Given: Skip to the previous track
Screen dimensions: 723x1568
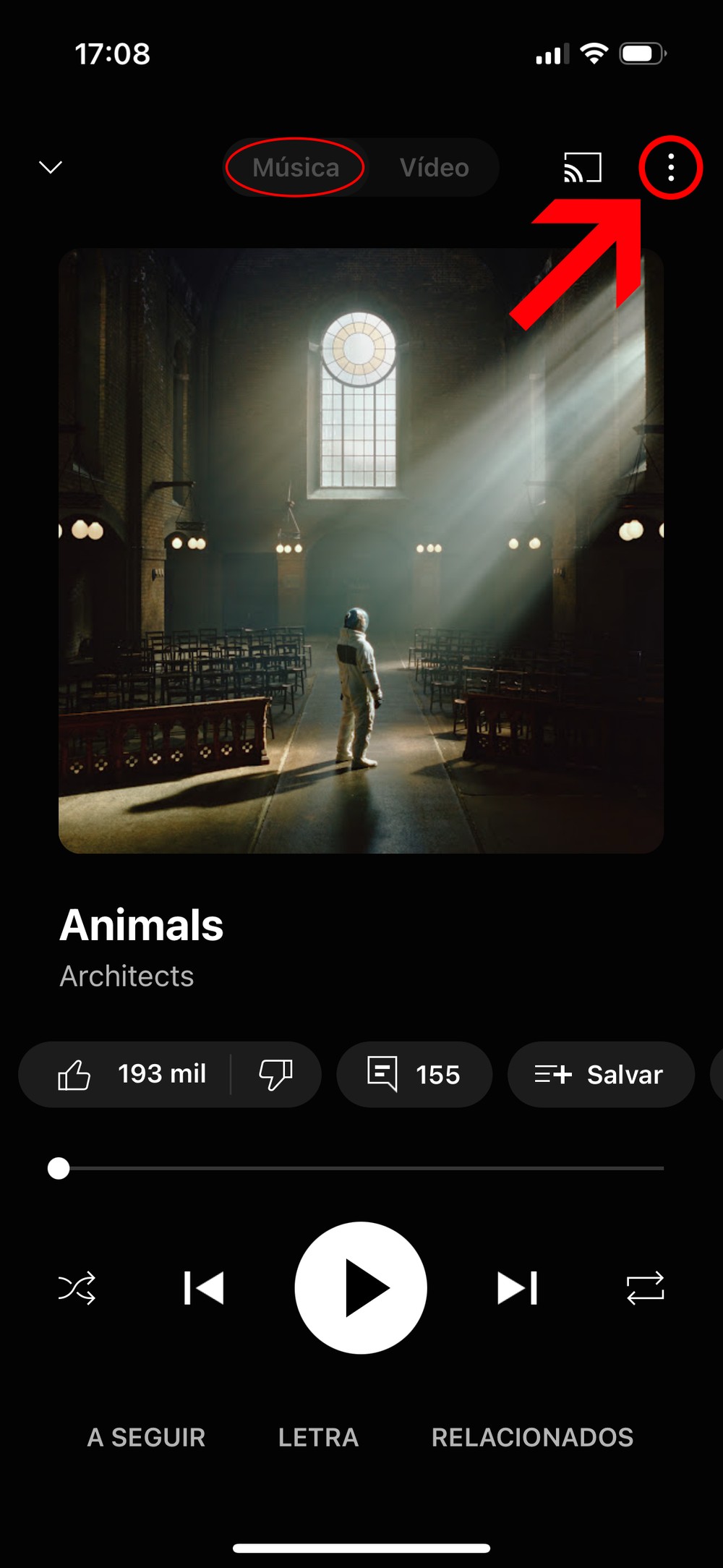Looking at the screenshot, I should point(204,1288).
